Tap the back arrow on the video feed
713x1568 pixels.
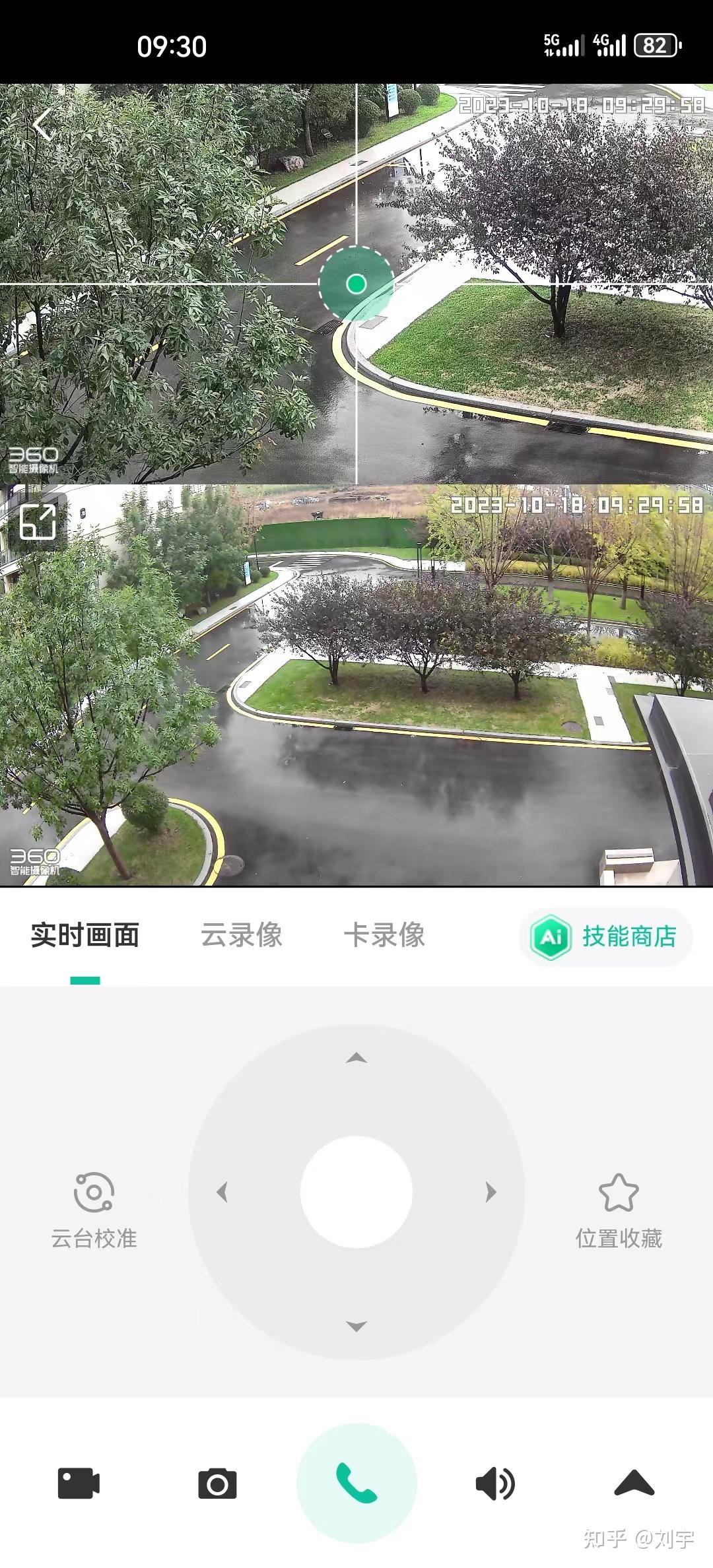(44, 123)
